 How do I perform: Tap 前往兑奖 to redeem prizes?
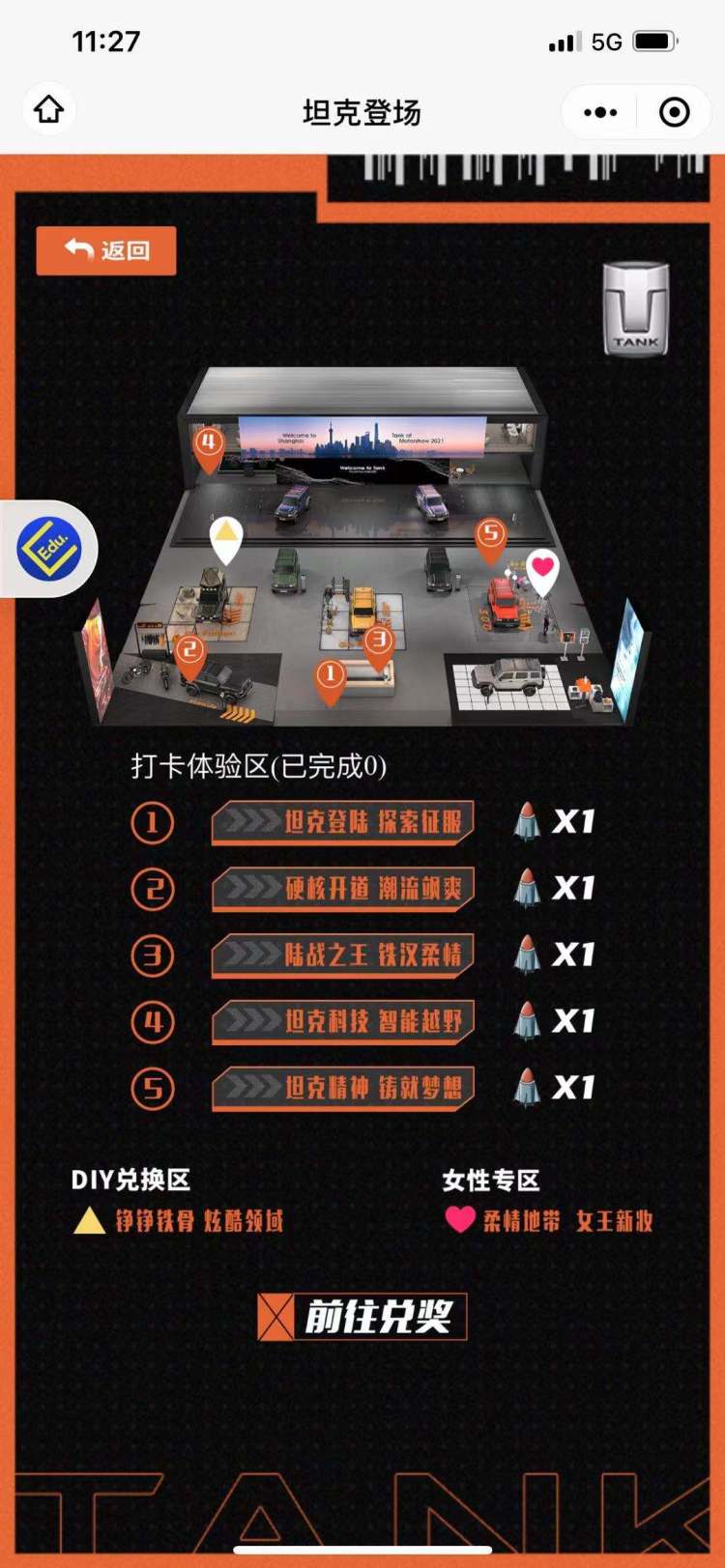[362, 1316]
